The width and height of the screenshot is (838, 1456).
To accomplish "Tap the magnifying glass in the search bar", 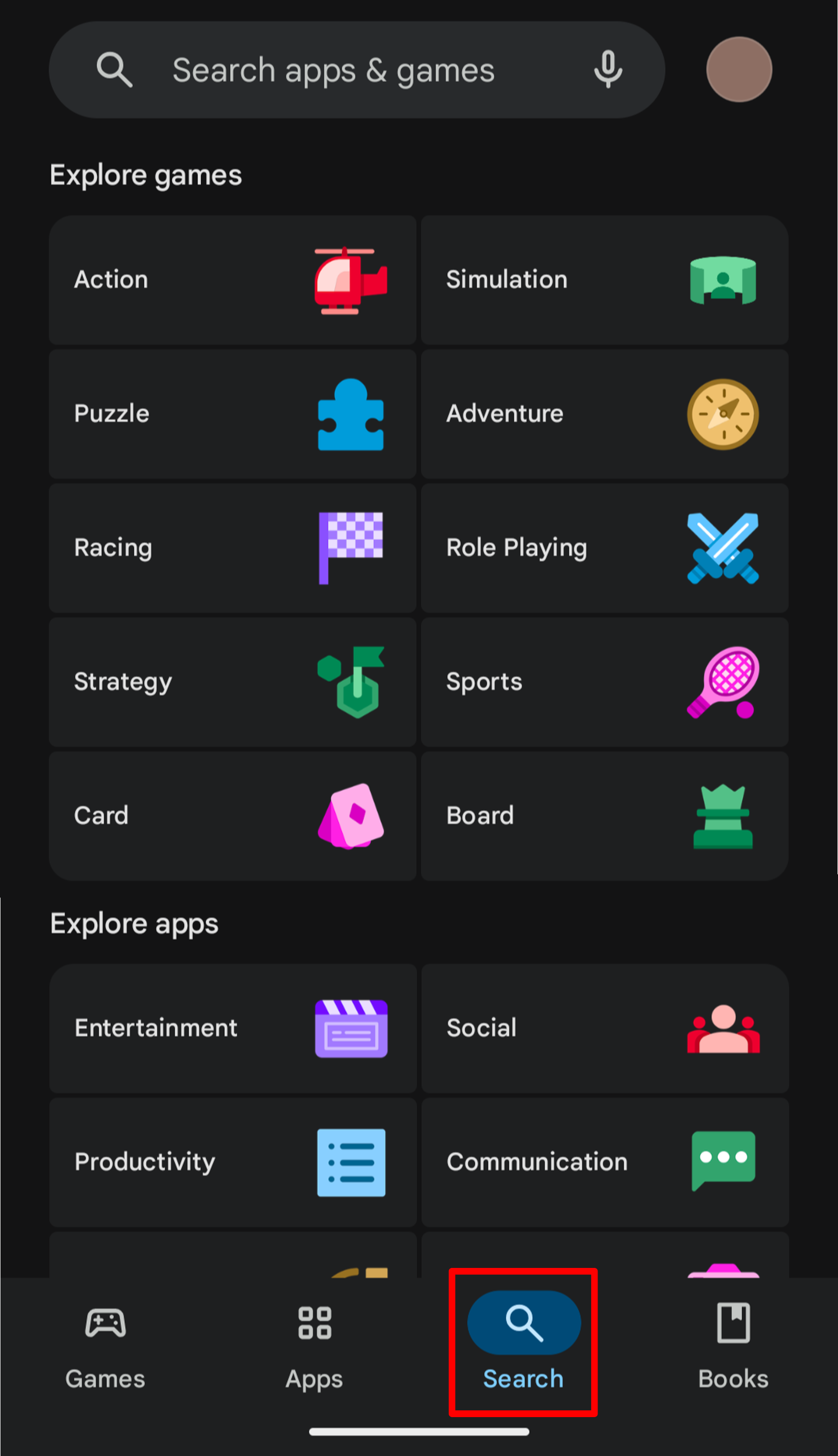I will click(115, 69).
